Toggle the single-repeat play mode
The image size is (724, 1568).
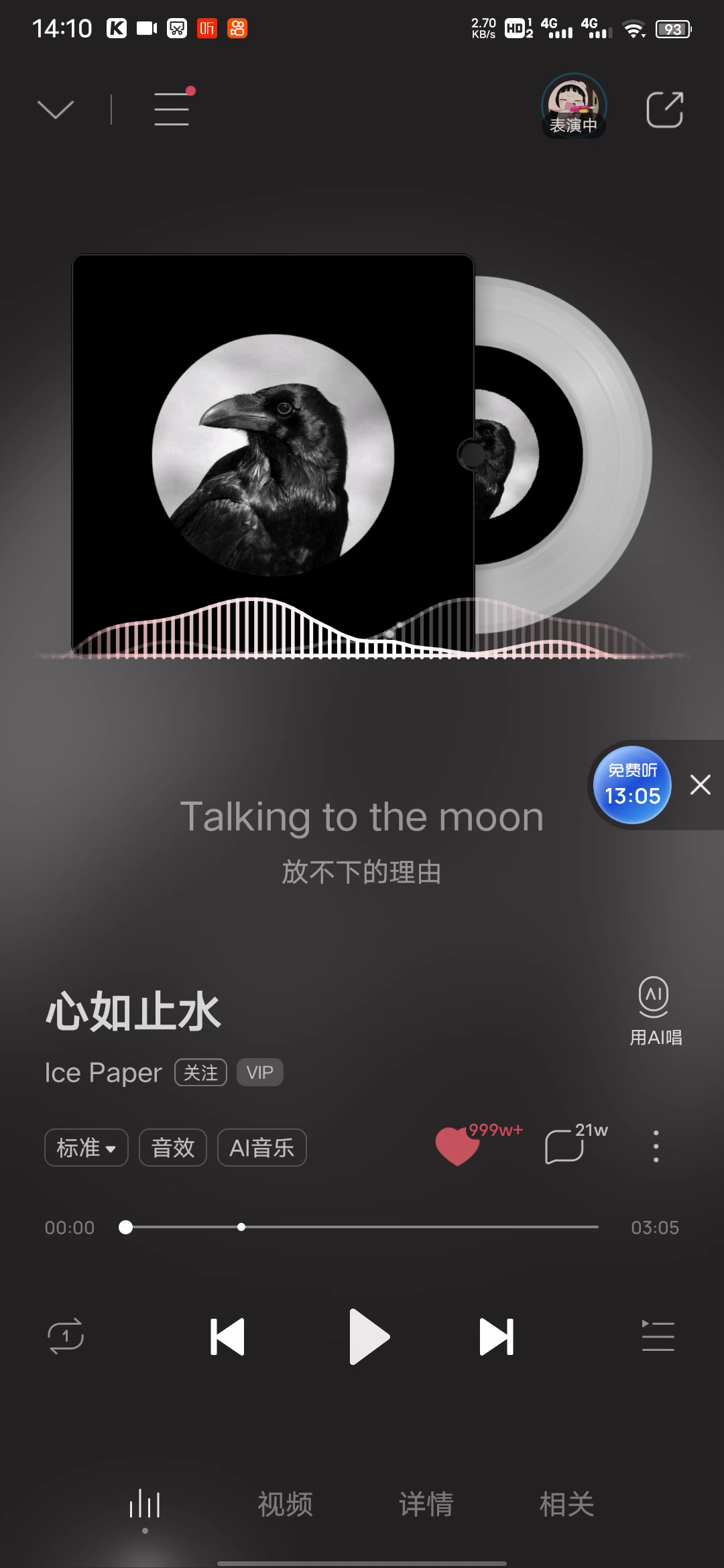click(x=66, y=1336)
